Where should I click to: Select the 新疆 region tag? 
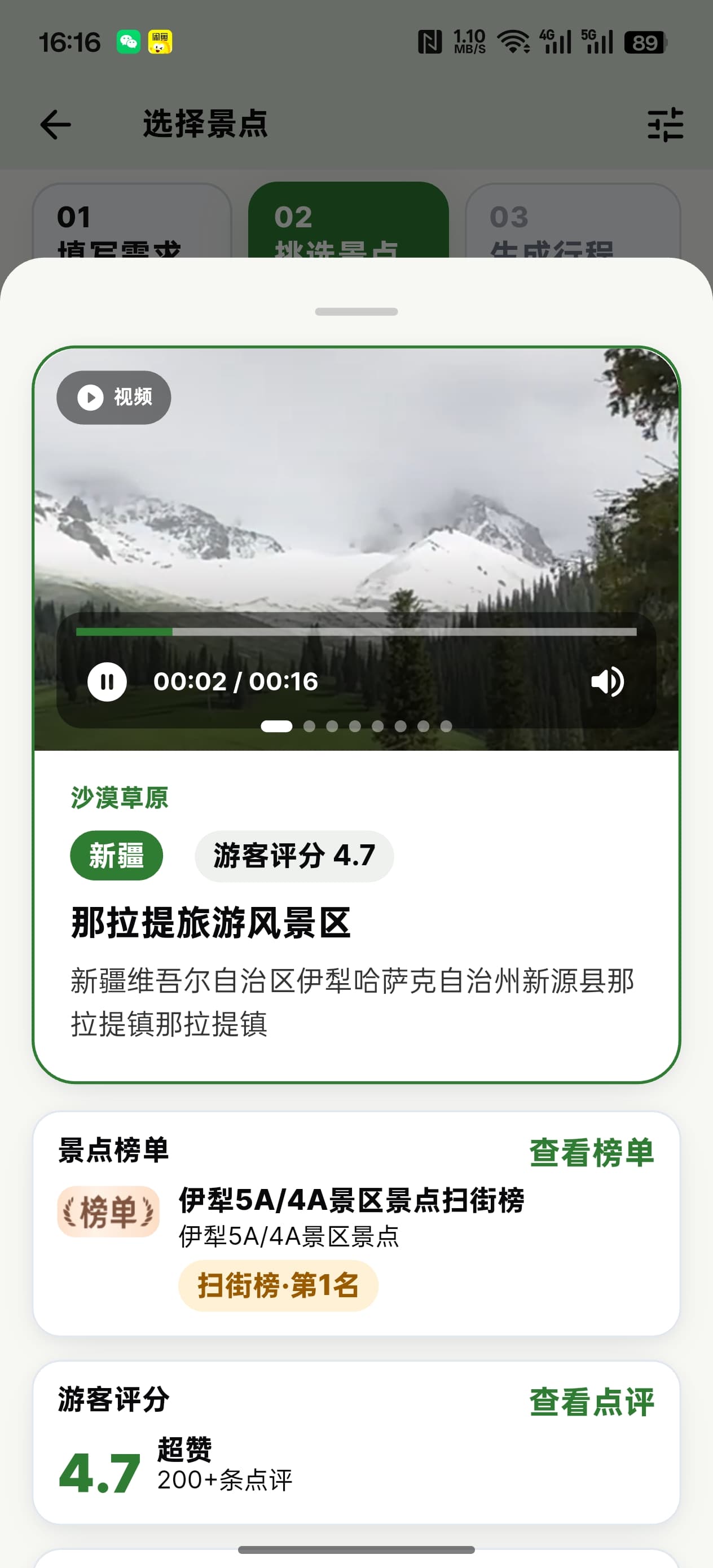(117, 855)
